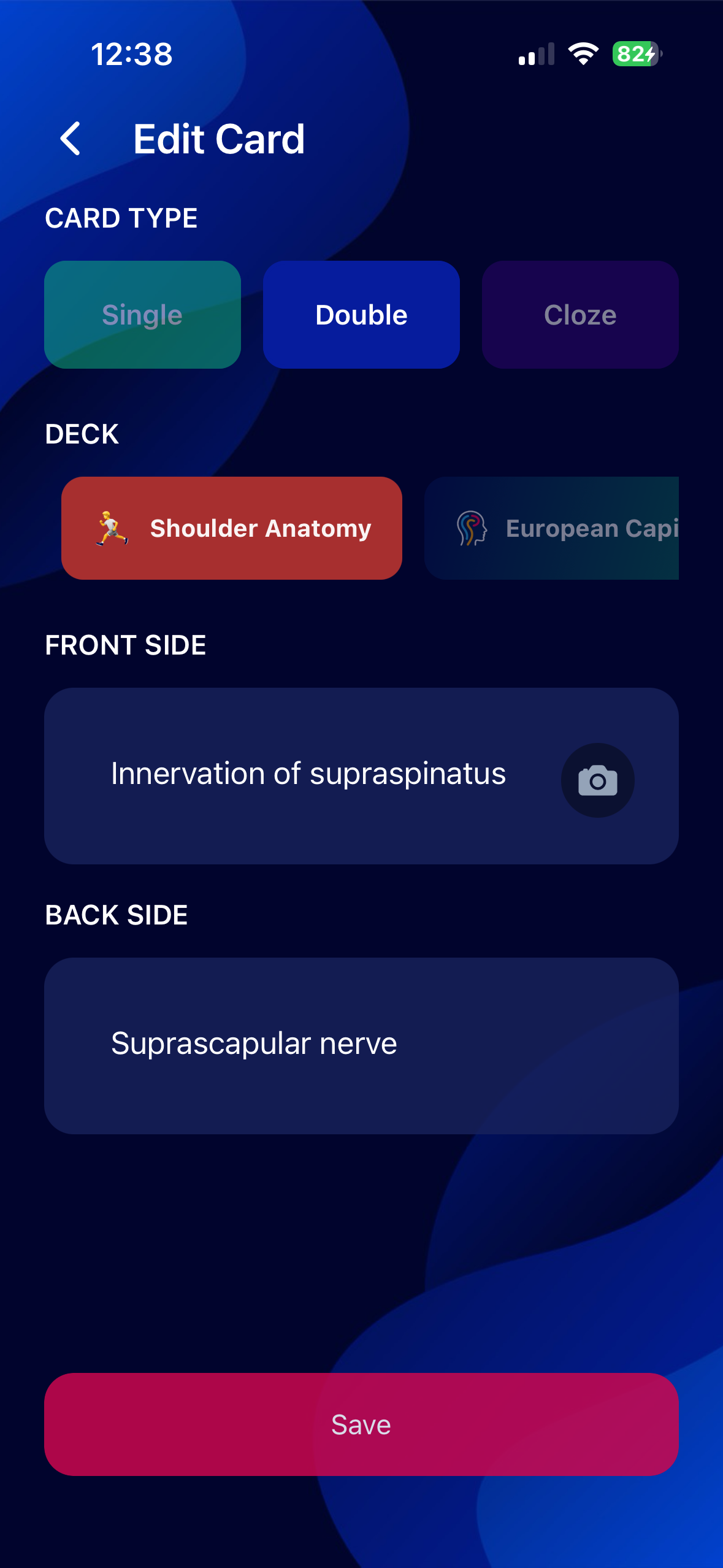723x1568 pixels.
Task: Tap the Edit Card heading
Action: pos(219,139)
